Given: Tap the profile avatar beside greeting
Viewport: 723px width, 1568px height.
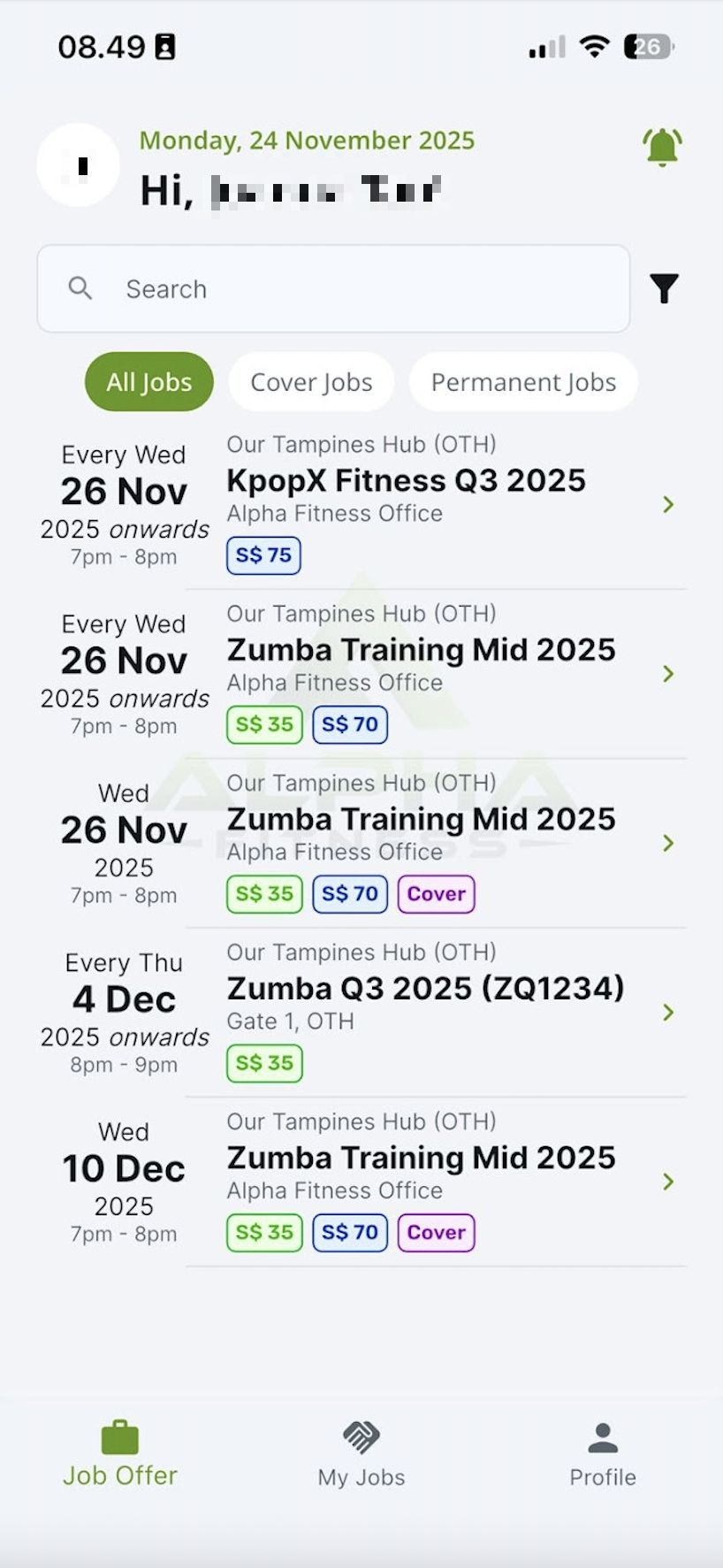Looking at the screenshot, I should pyautogui.click(x=79, y=165).
